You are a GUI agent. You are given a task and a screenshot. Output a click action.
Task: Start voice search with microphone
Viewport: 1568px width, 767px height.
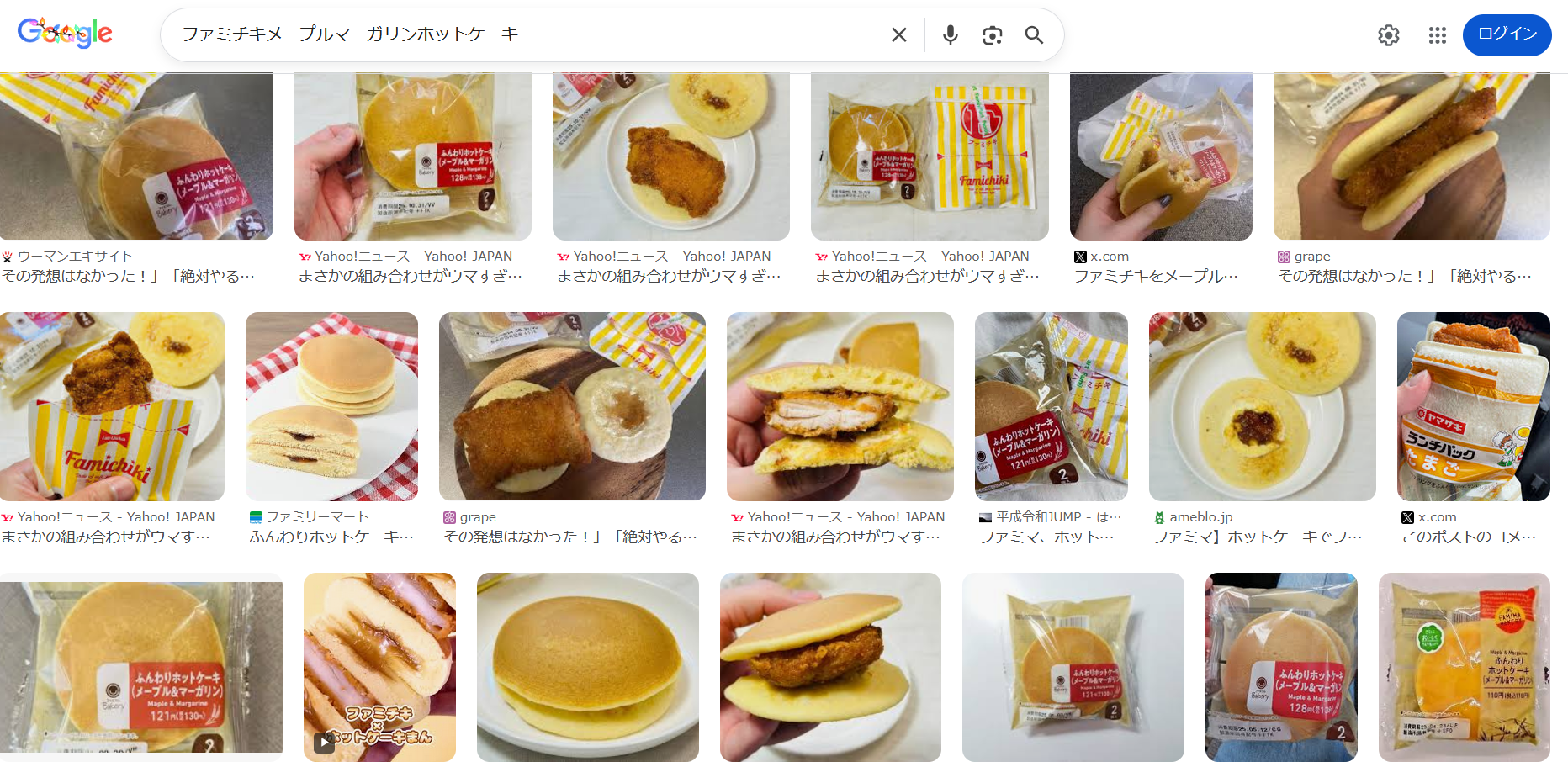point(950,34)
